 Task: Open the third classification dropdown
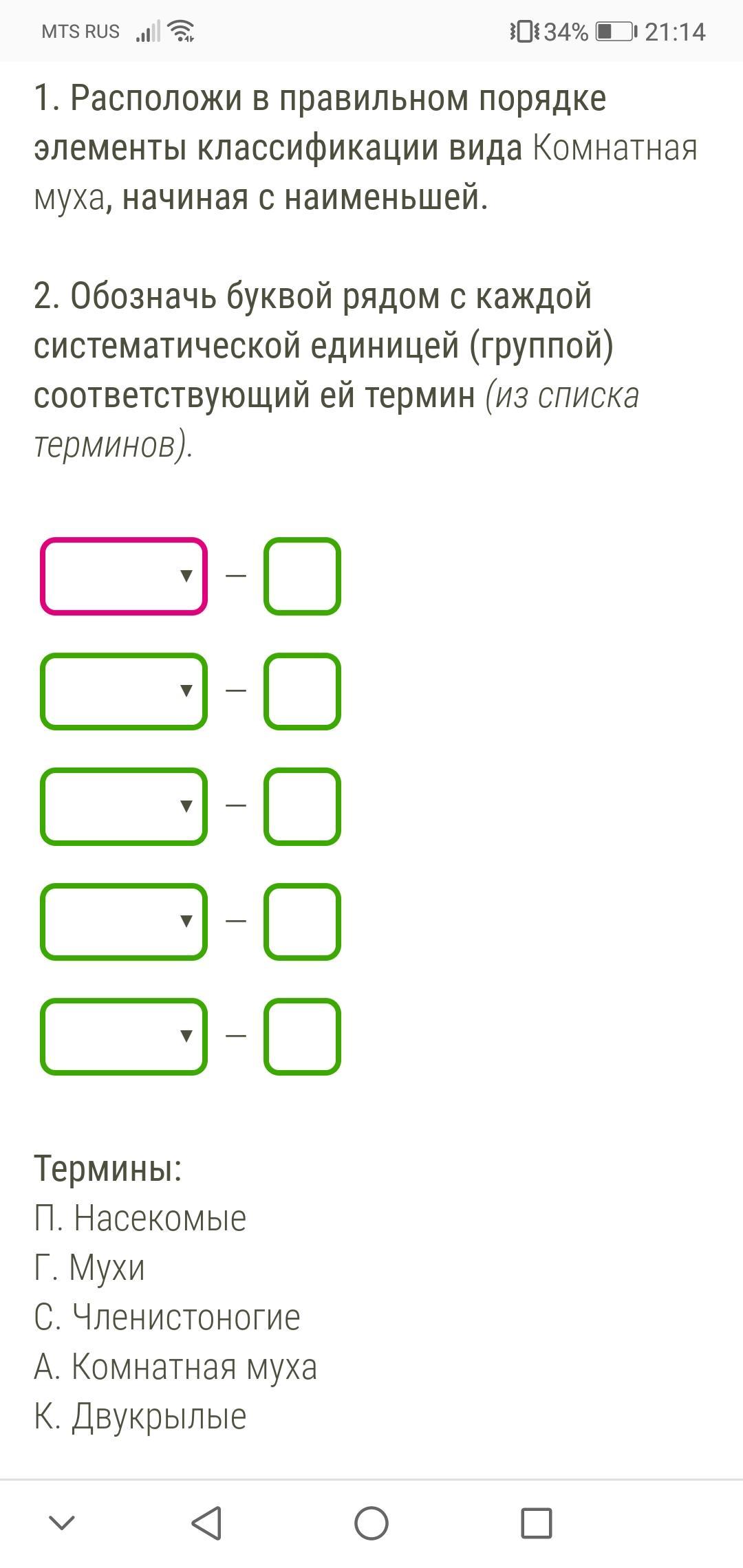124,806
